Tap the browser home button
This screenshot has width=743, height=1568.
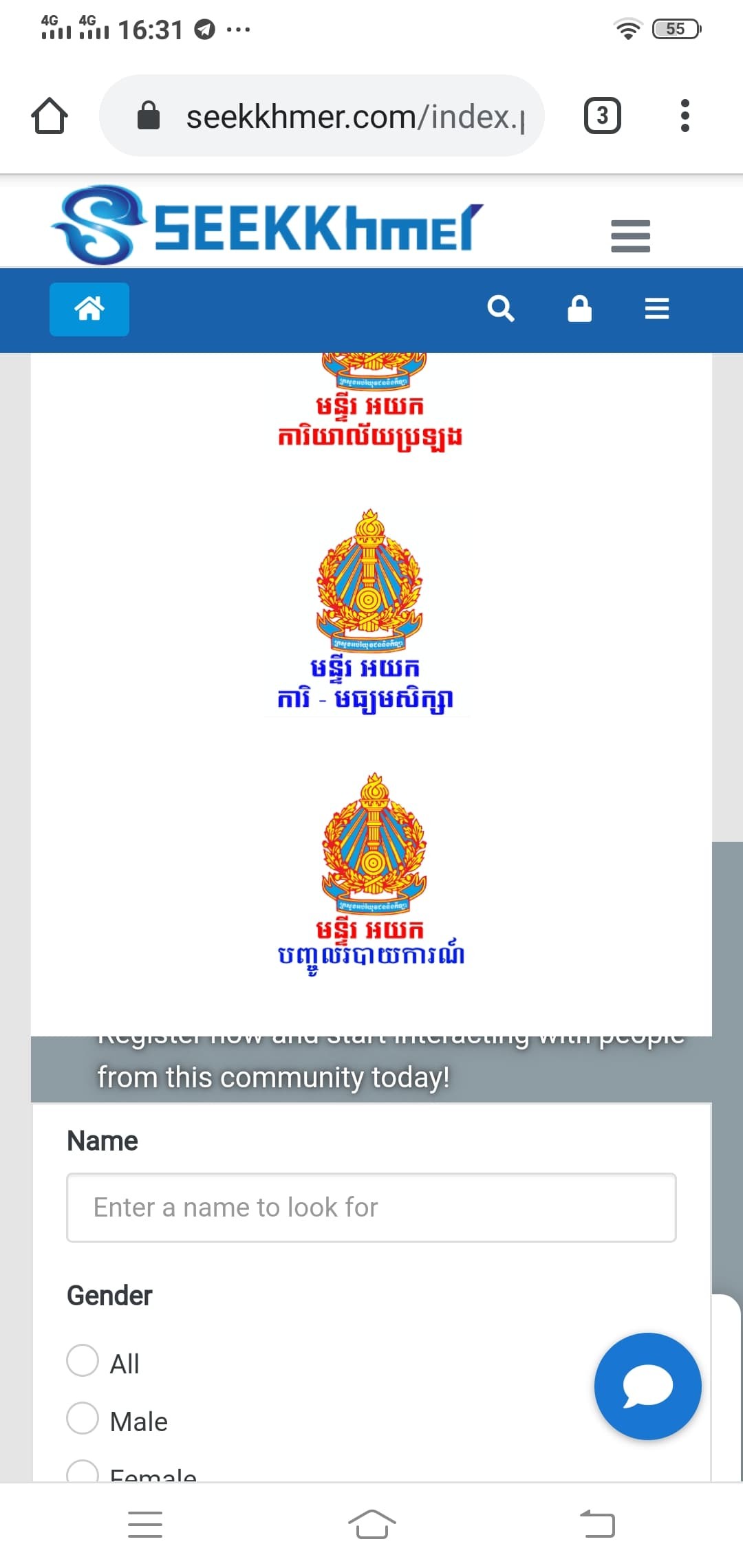click(50, 116)
